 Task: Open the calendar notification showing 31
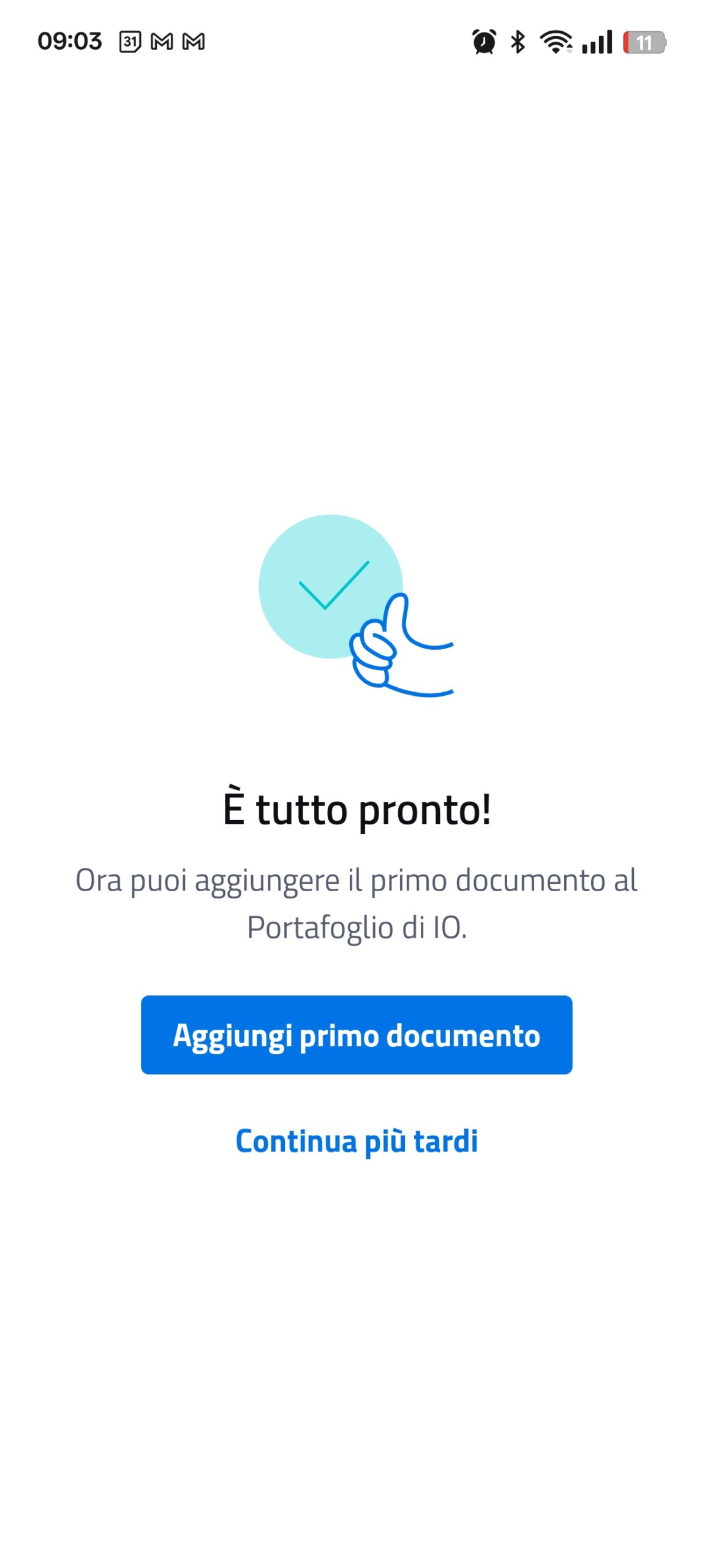click(129, 42)
